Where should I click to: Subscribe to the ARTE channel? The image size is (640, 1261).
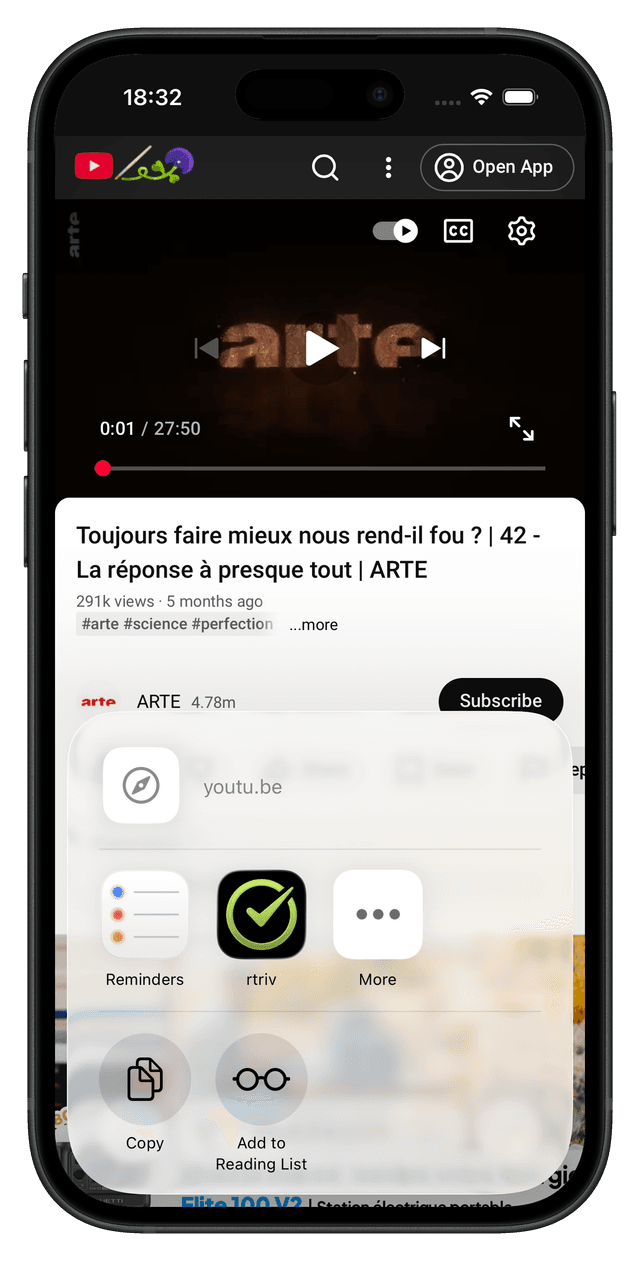500,700
